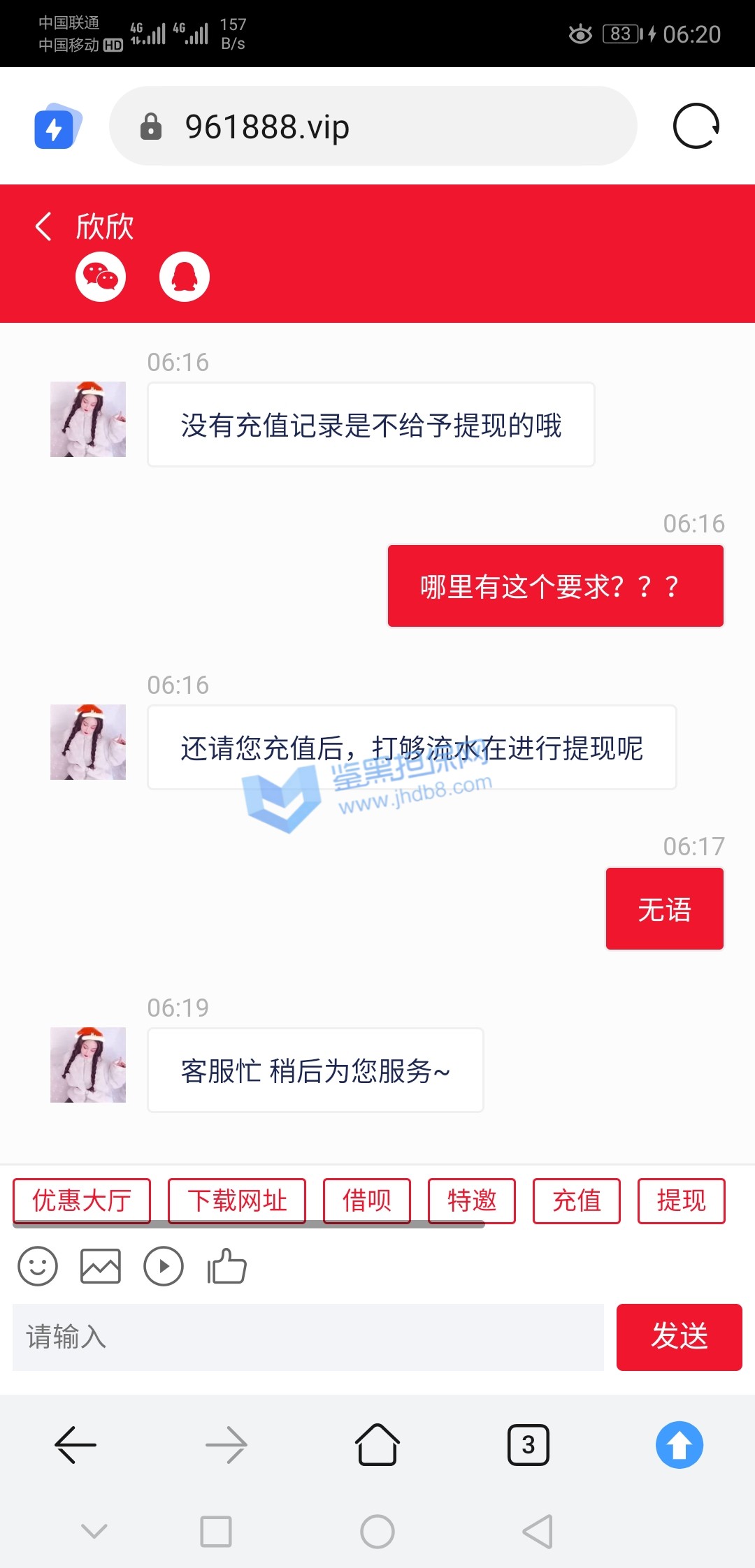
Task: Go back from the 欣欣 chat
Action: point(43,226)
